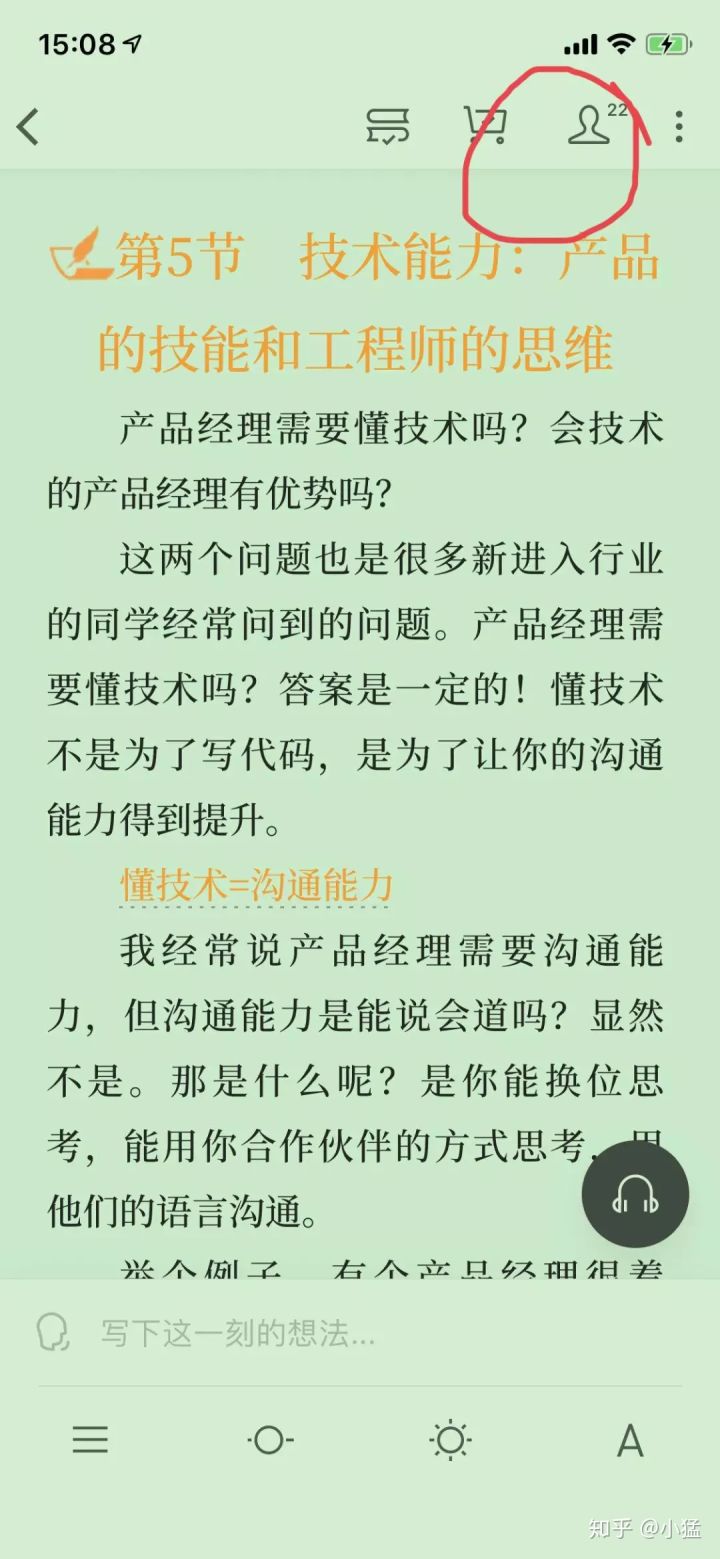Open the table of contents menu
This screenshot has width=720, height=1559.
pyautogui.click(x=90, y=1440)
